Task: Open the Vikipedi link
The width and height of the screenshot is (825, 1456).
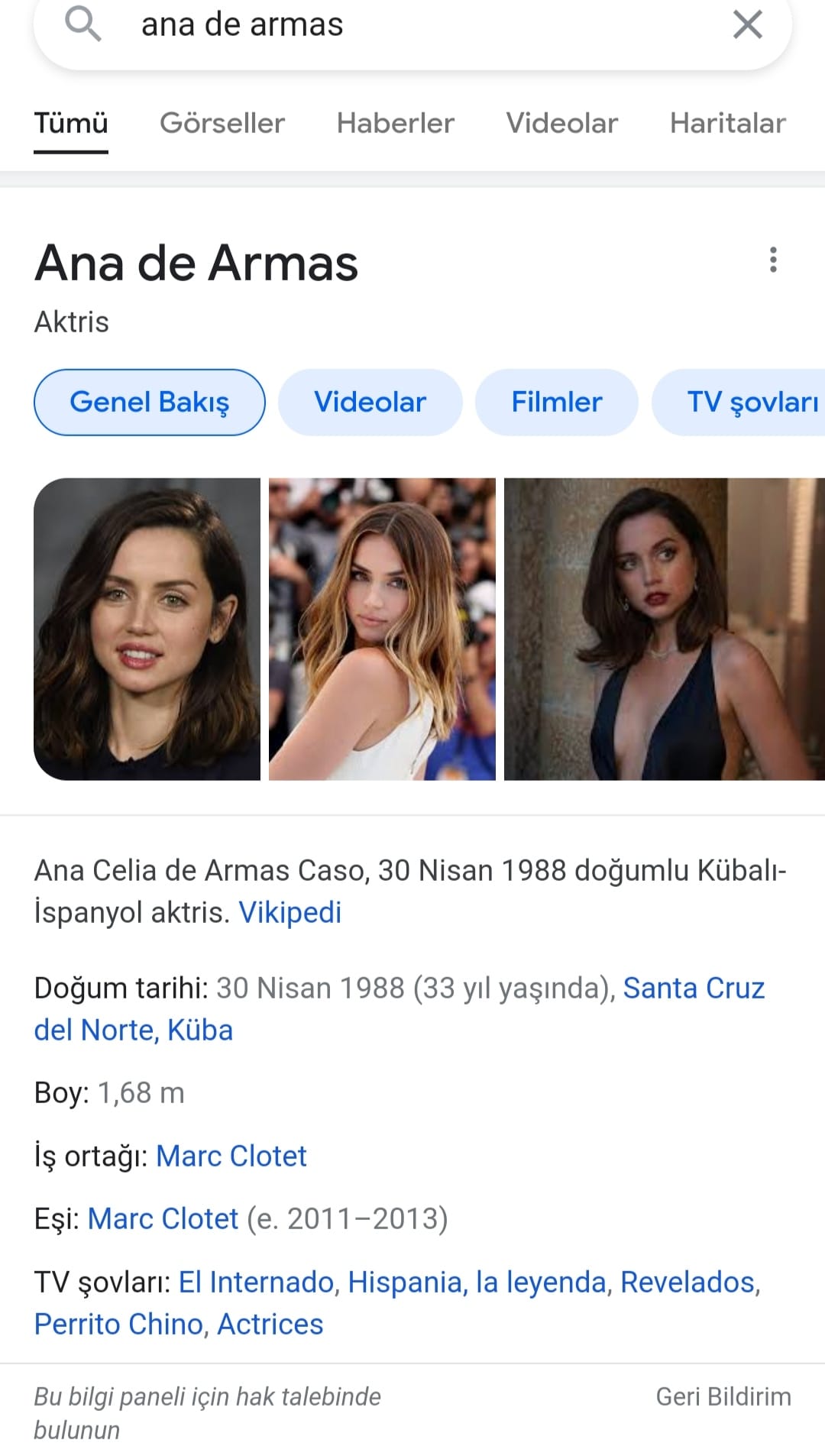Action: [290, 912]
